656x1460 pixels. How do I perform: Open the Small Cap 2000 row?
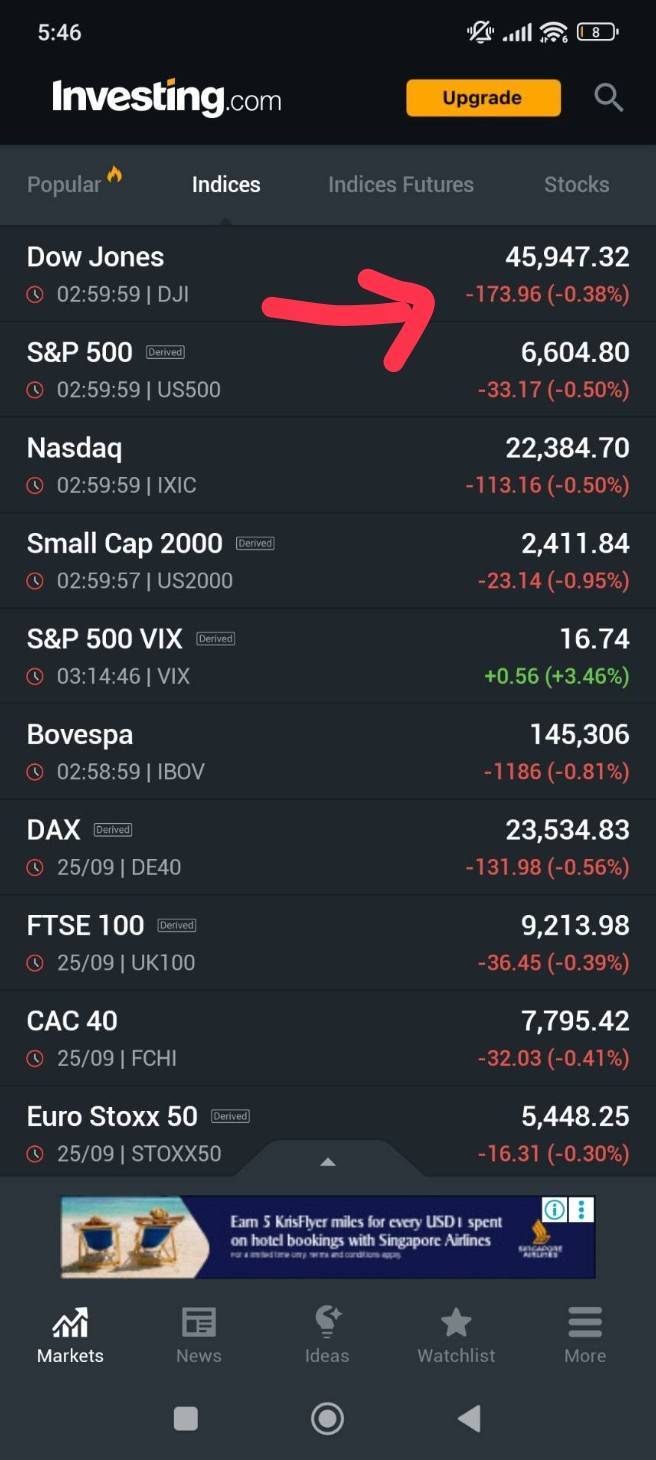pos(328,561)
